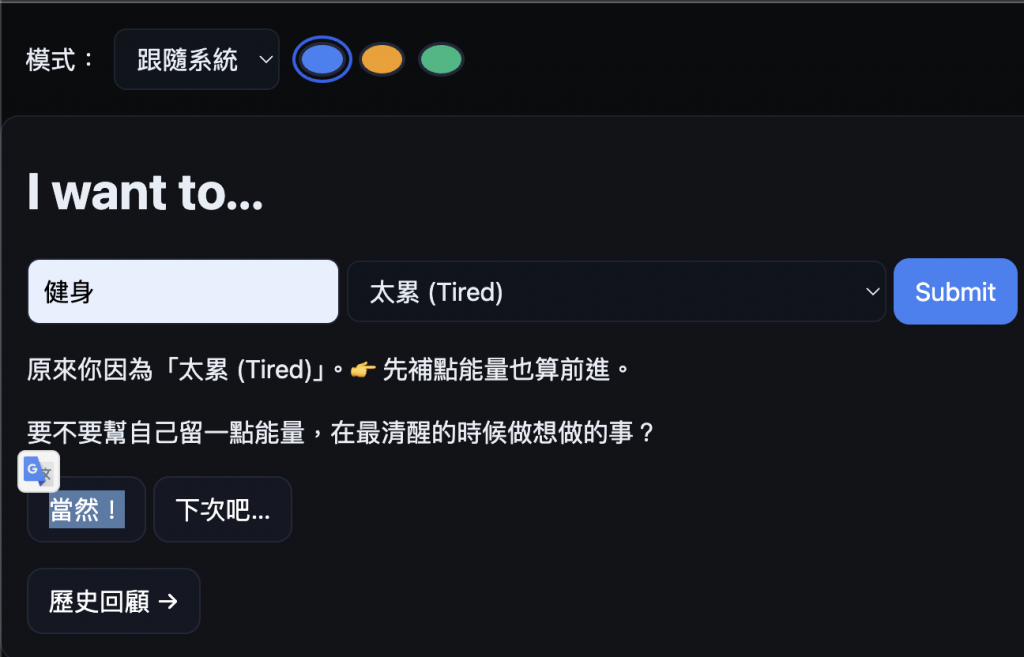Open 歷史回顧 history review
The image size is (1024, 657).
click(113, 601)
